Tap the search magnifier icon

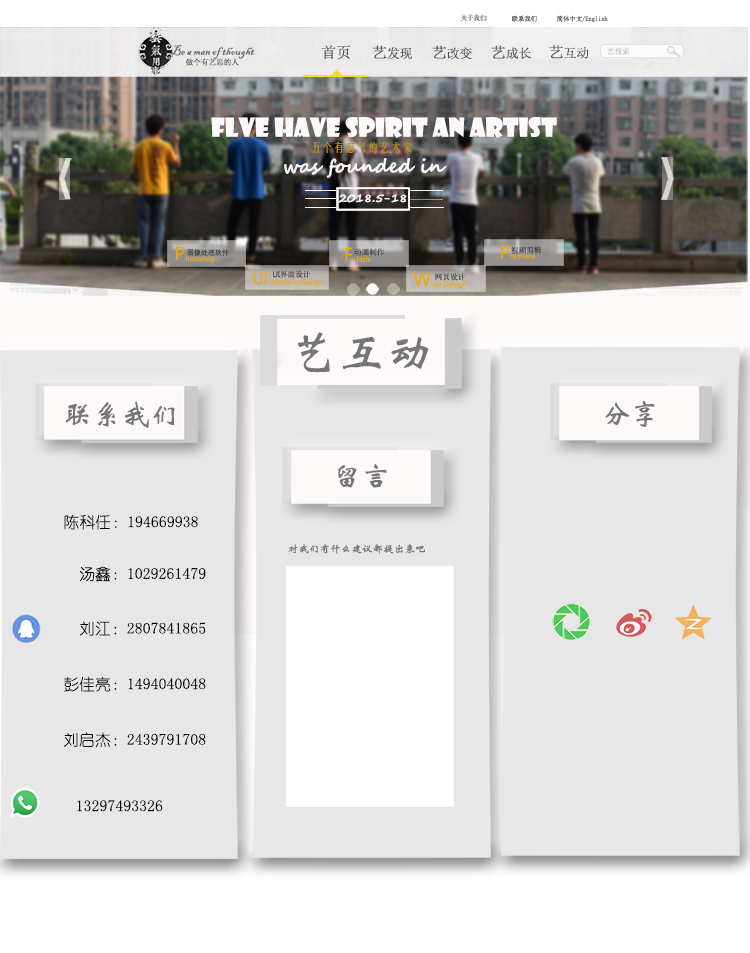pyautogui.click(x=674, y=51)
